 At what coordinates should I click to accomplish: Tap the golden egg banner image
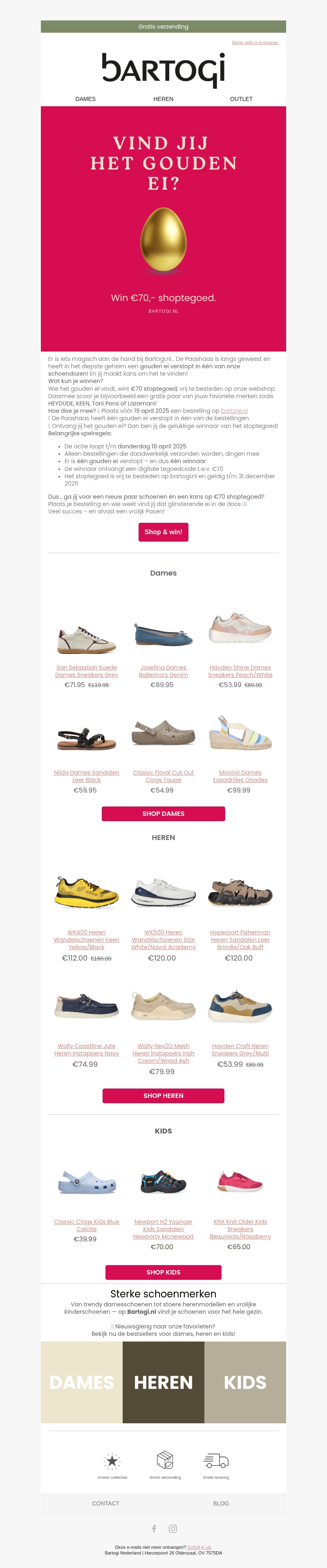163,229
